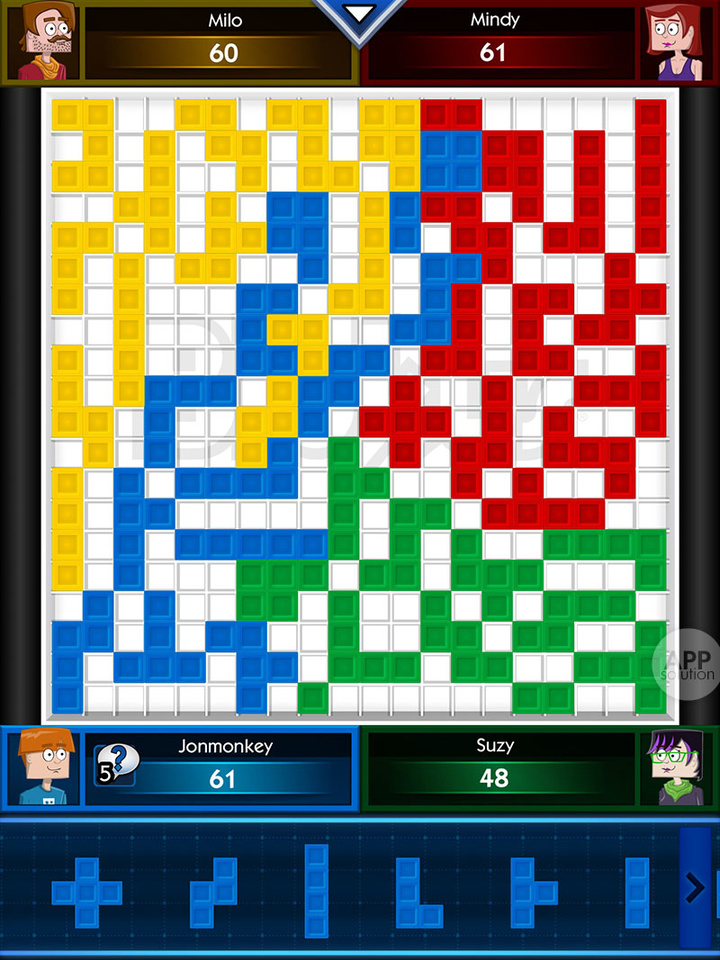
Task: Select the long straight blue piece
Action: pyautogui.click(x=316, y=890)
